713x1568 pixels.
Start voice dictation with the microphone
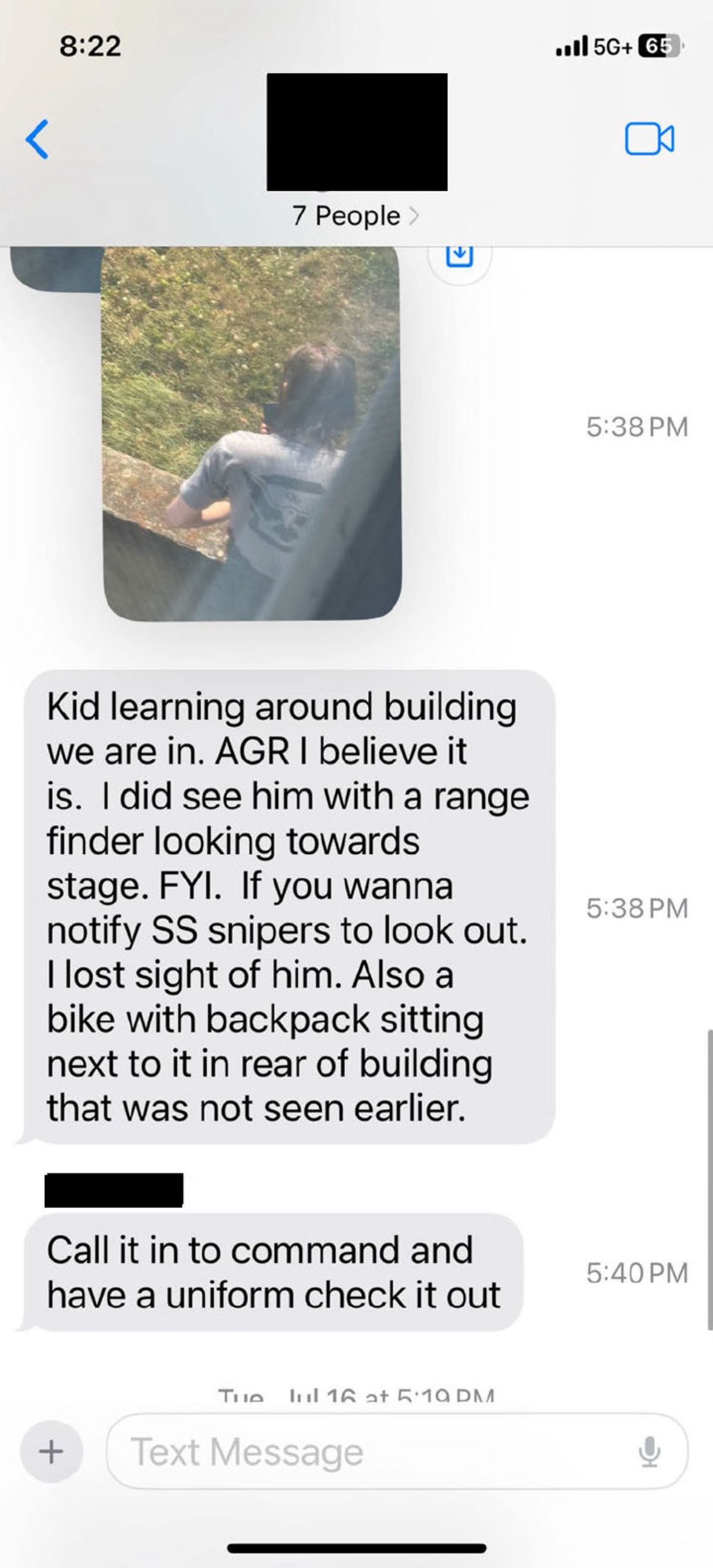point(649,1452)
